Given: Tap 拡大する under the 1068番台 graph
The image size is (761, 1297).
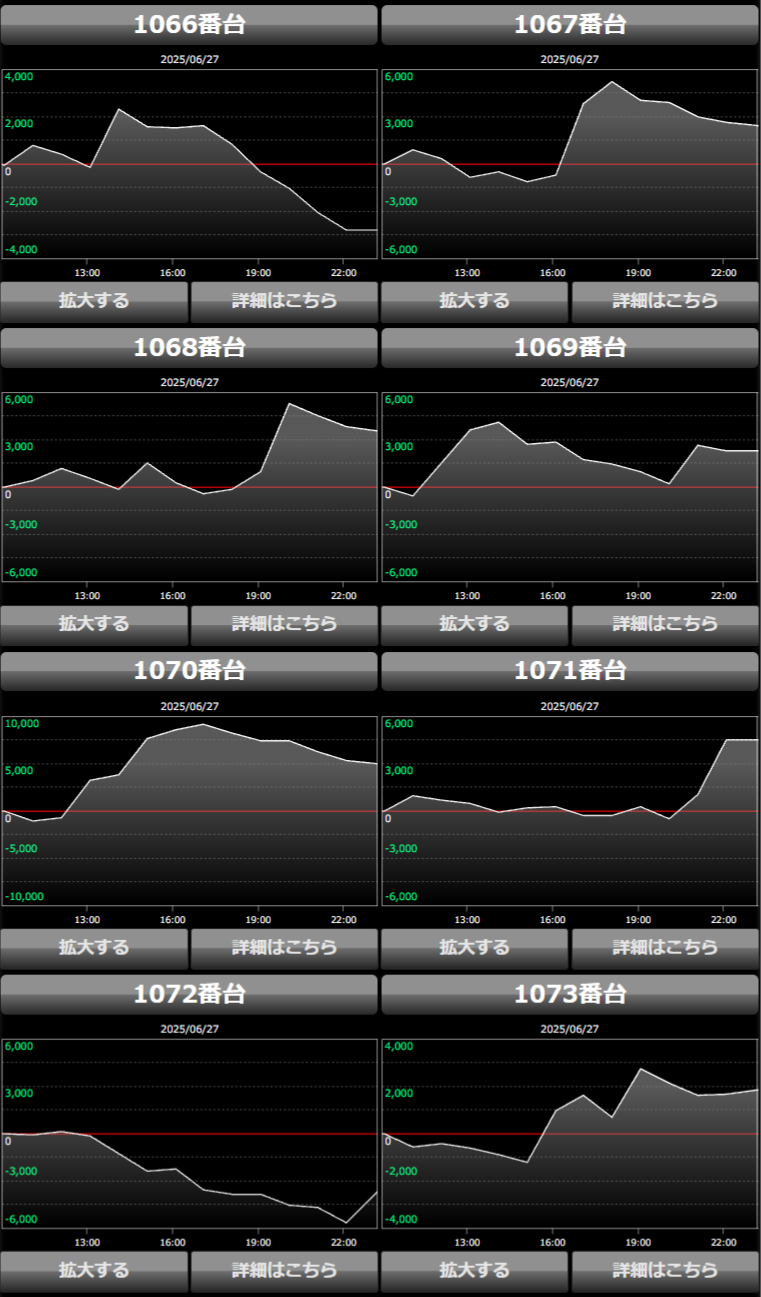Looking at the screenshot, I should coord(94,623).
